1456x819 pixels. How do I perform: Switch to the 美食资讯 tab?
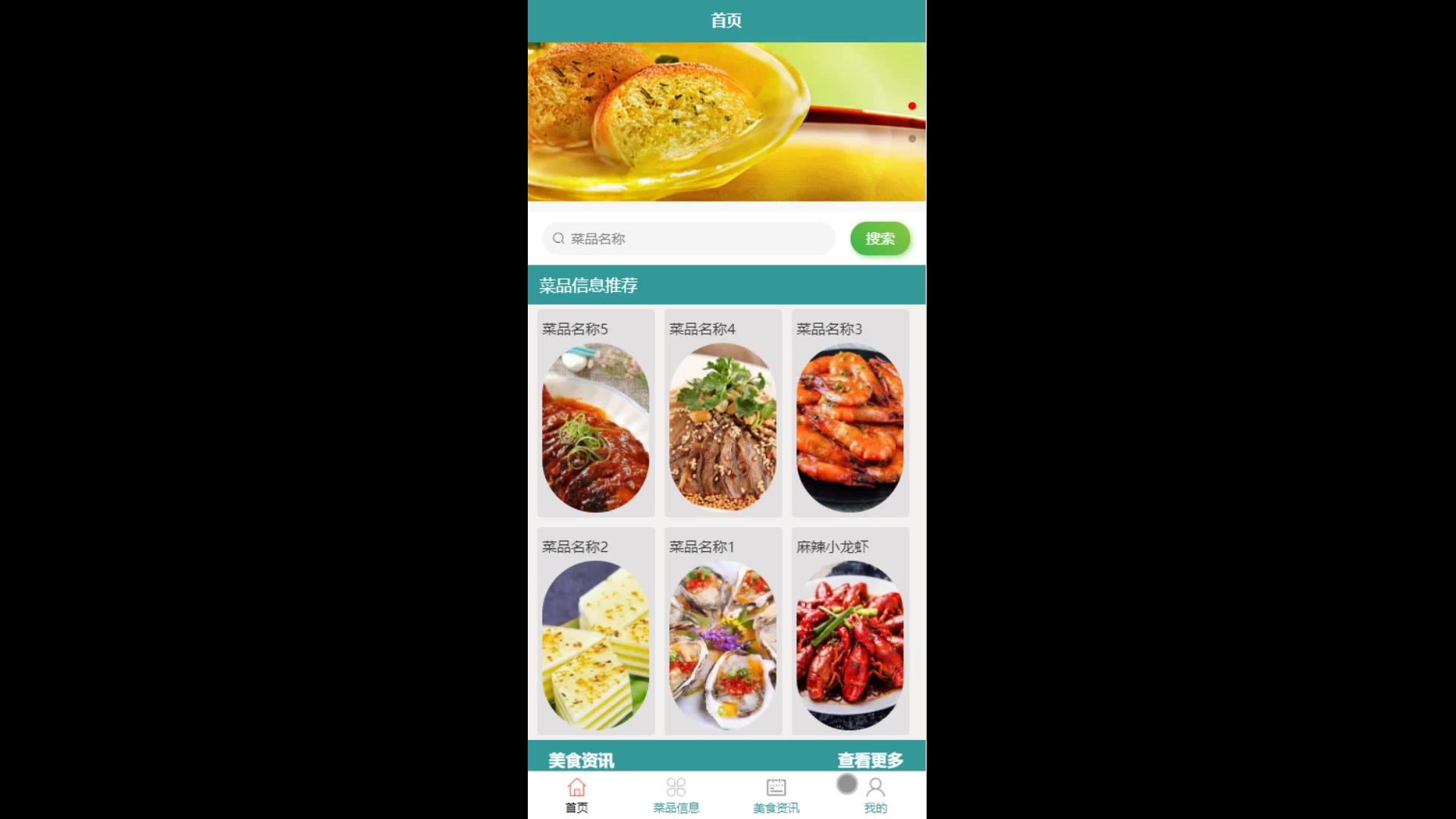click(776, 795)
